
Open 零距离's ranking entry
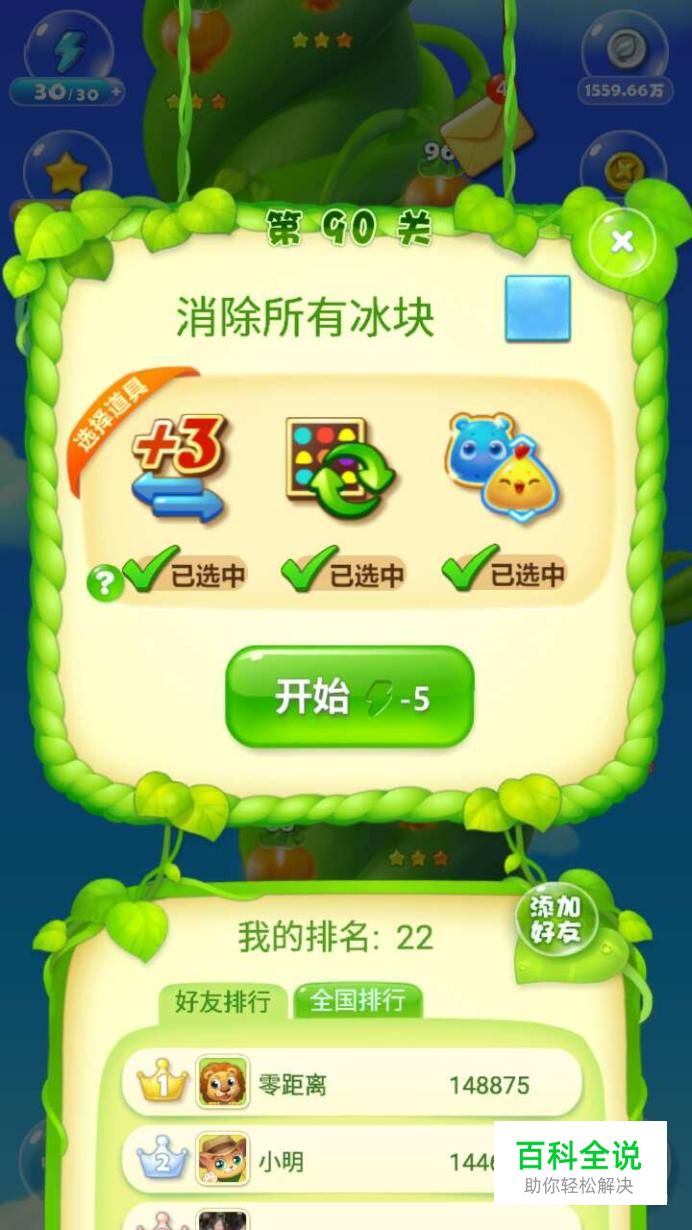(350, 1084)
